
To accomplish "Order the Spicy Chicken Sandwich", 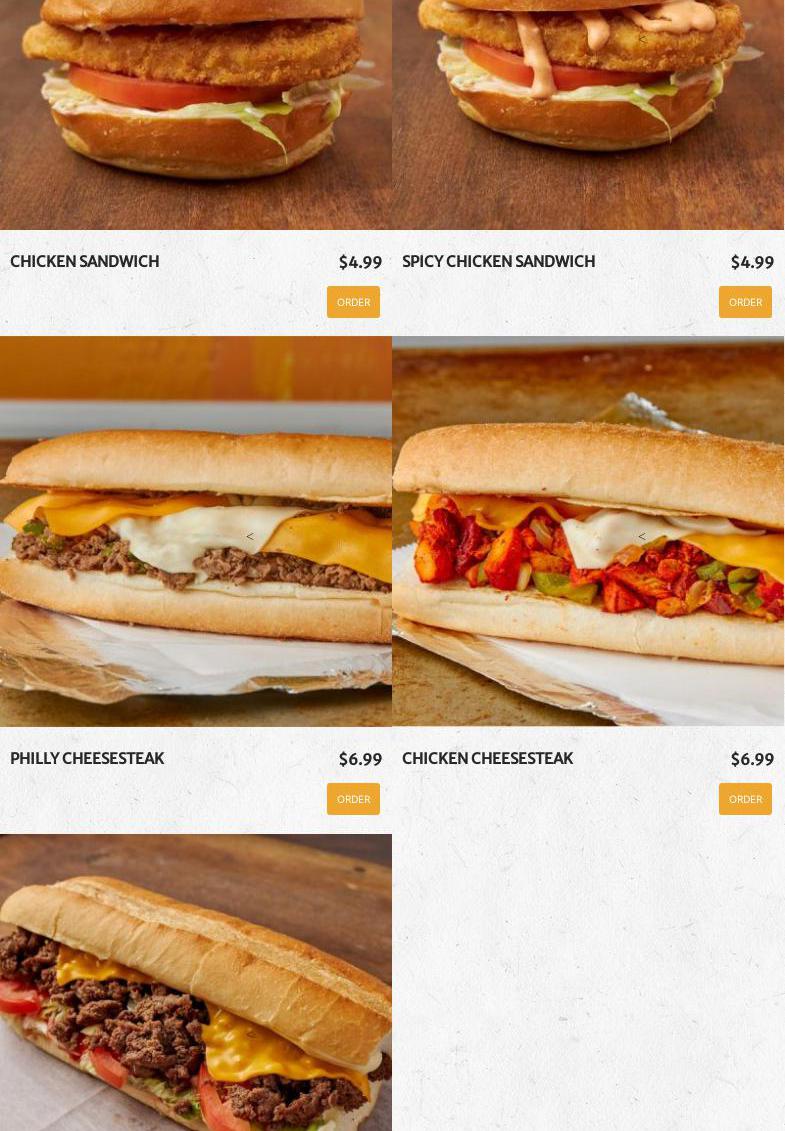I will (745, 302).
